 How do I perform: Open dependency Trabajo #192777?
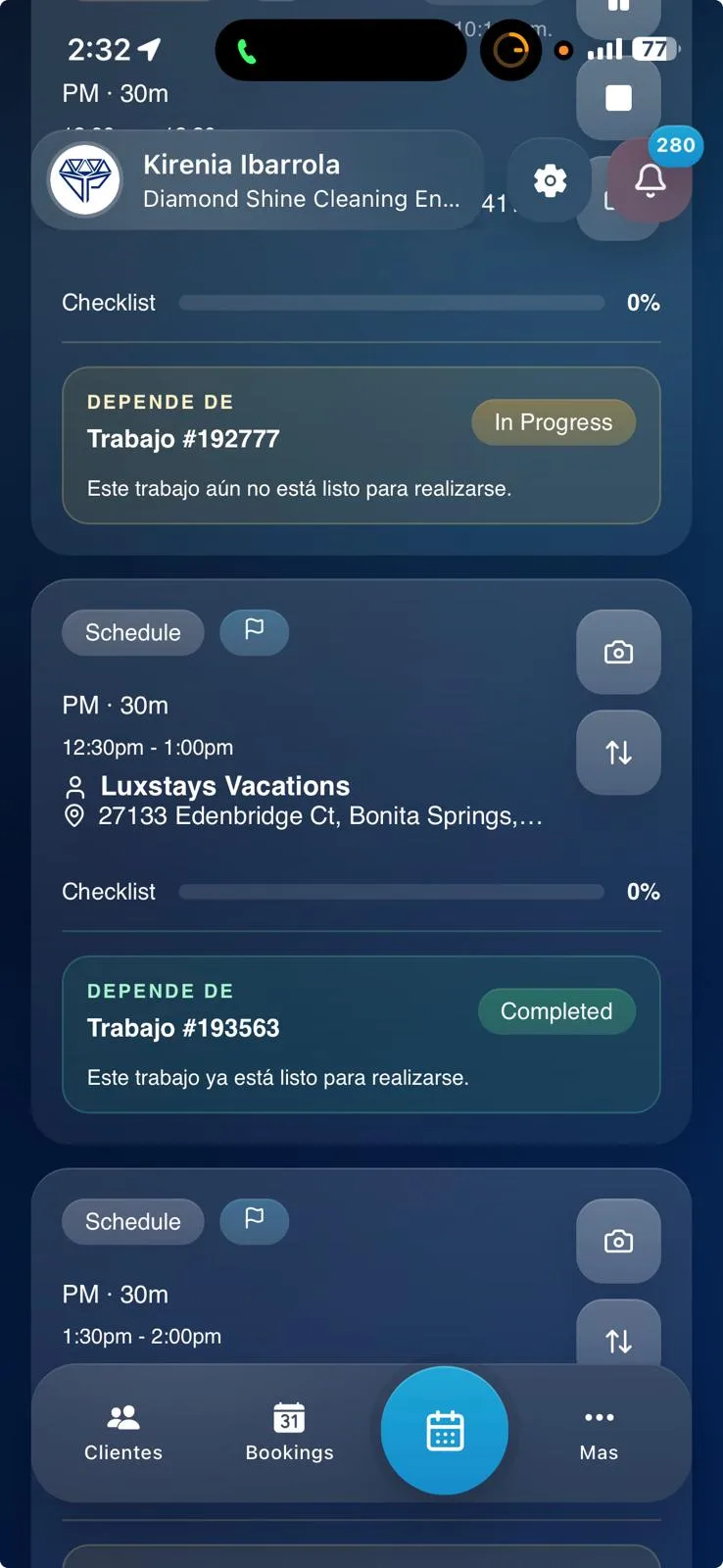click(361, 445)
